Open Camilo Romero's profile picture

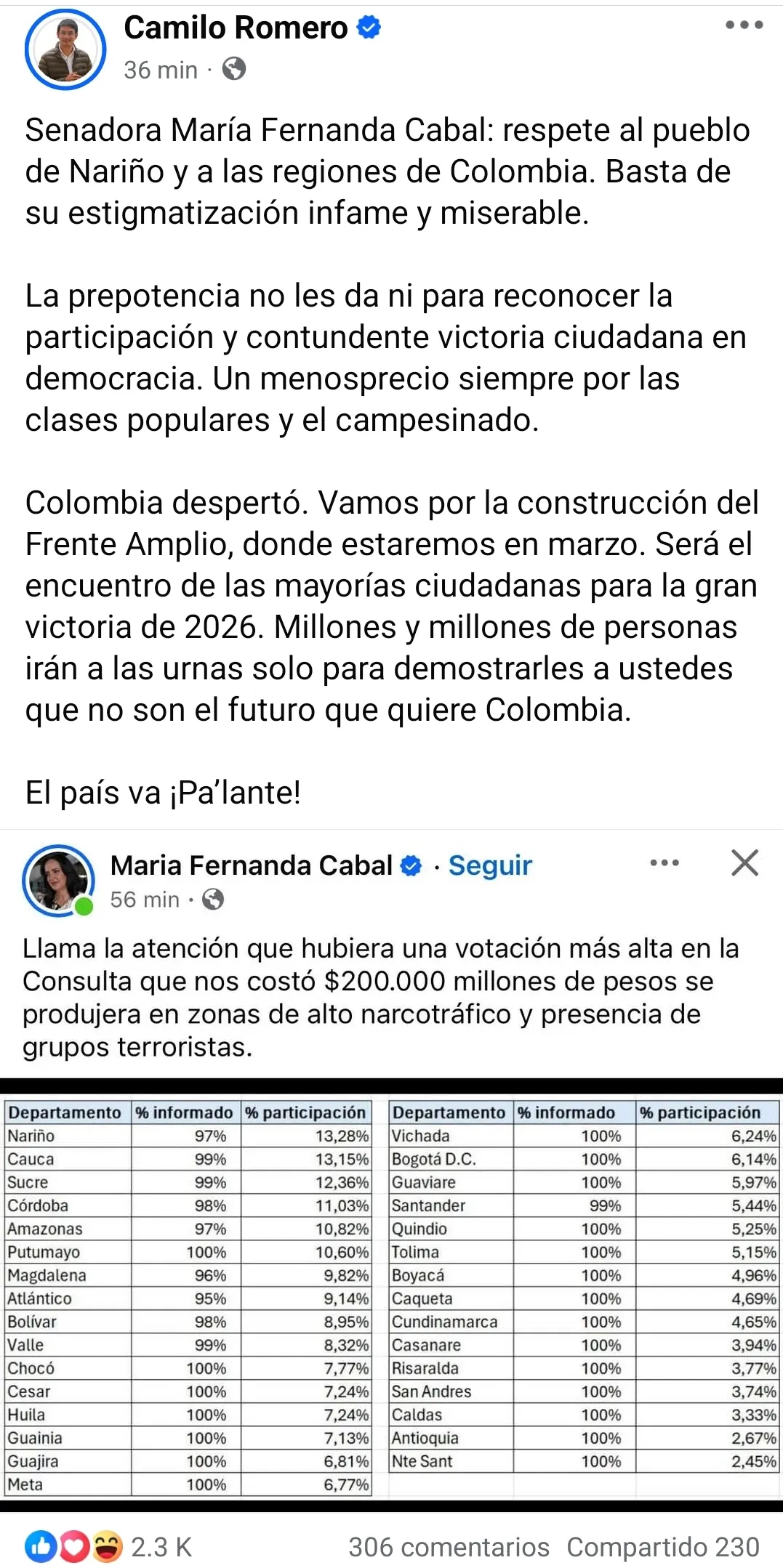coord(65,49)
